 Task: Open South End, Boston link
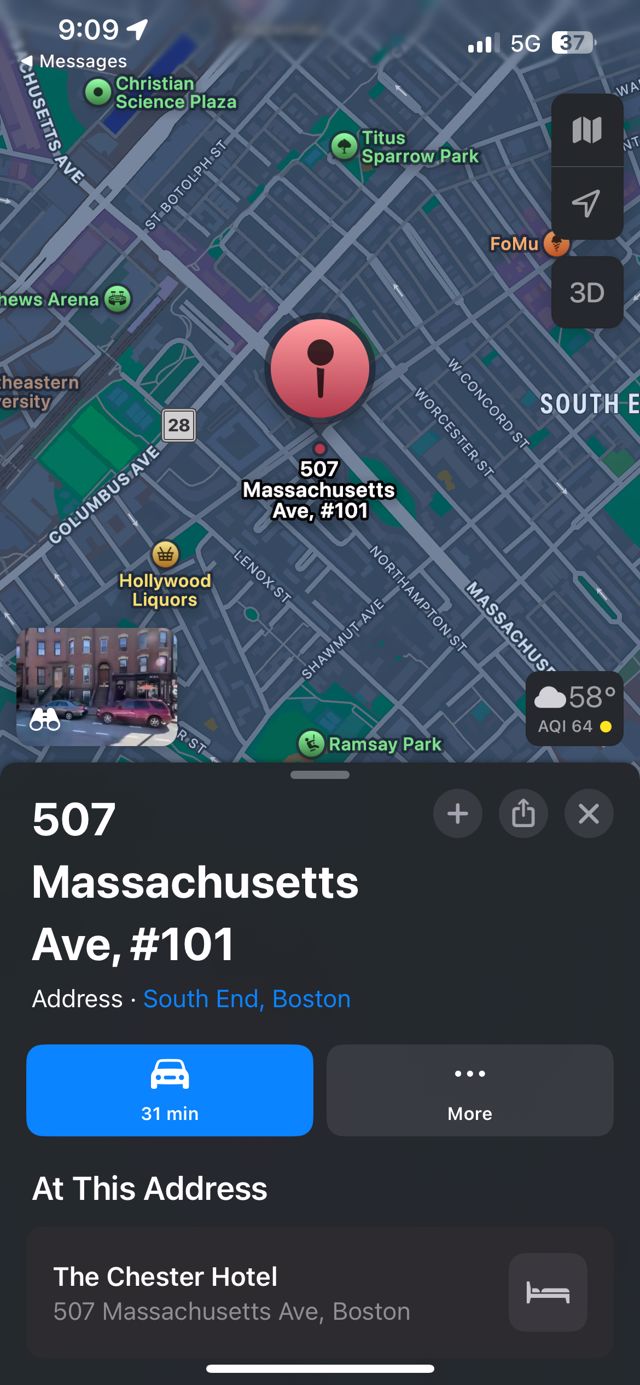[246, 998]
